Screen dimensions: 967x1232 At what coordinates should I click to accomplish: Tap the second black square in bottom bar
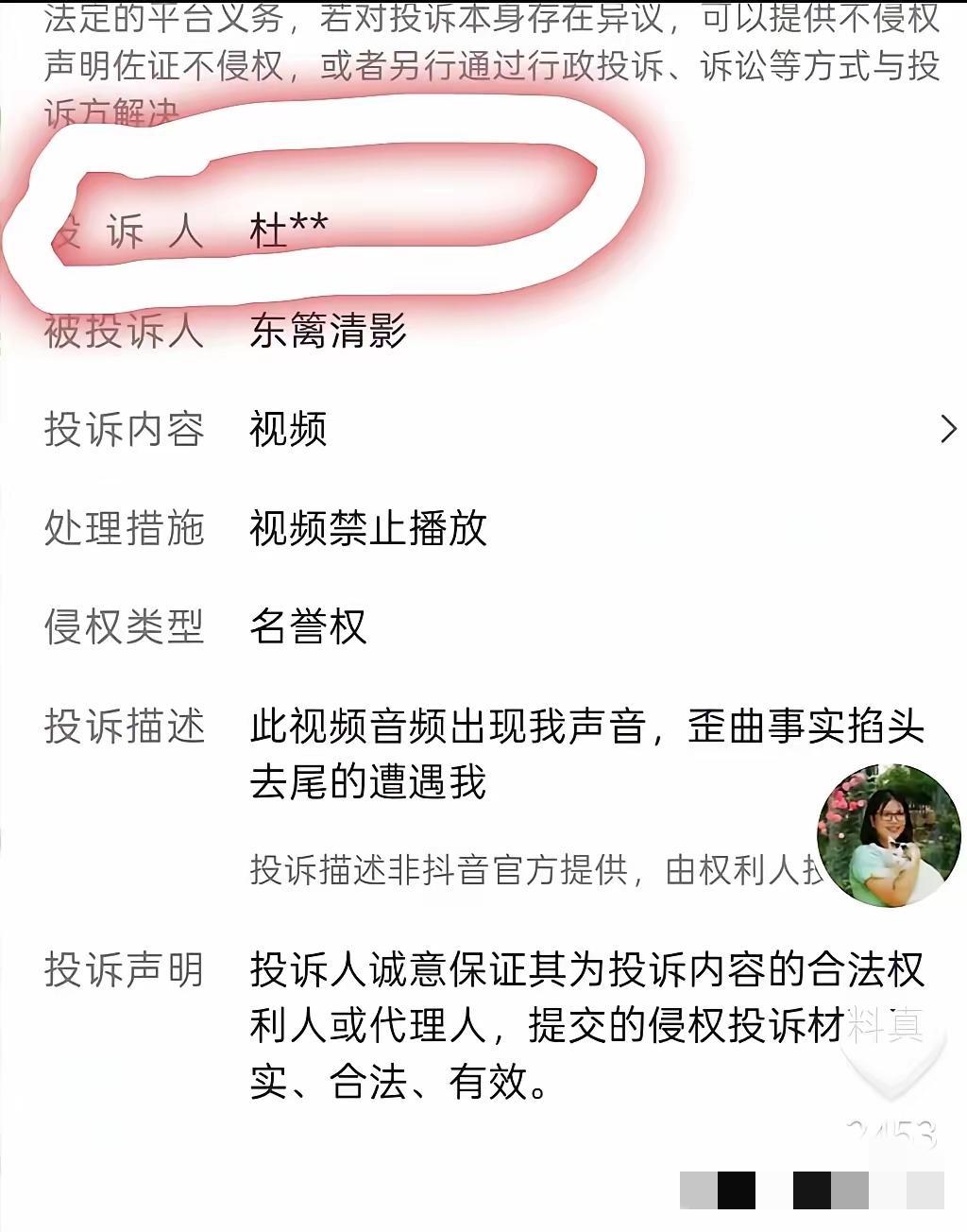click(x=812, y=1190)
